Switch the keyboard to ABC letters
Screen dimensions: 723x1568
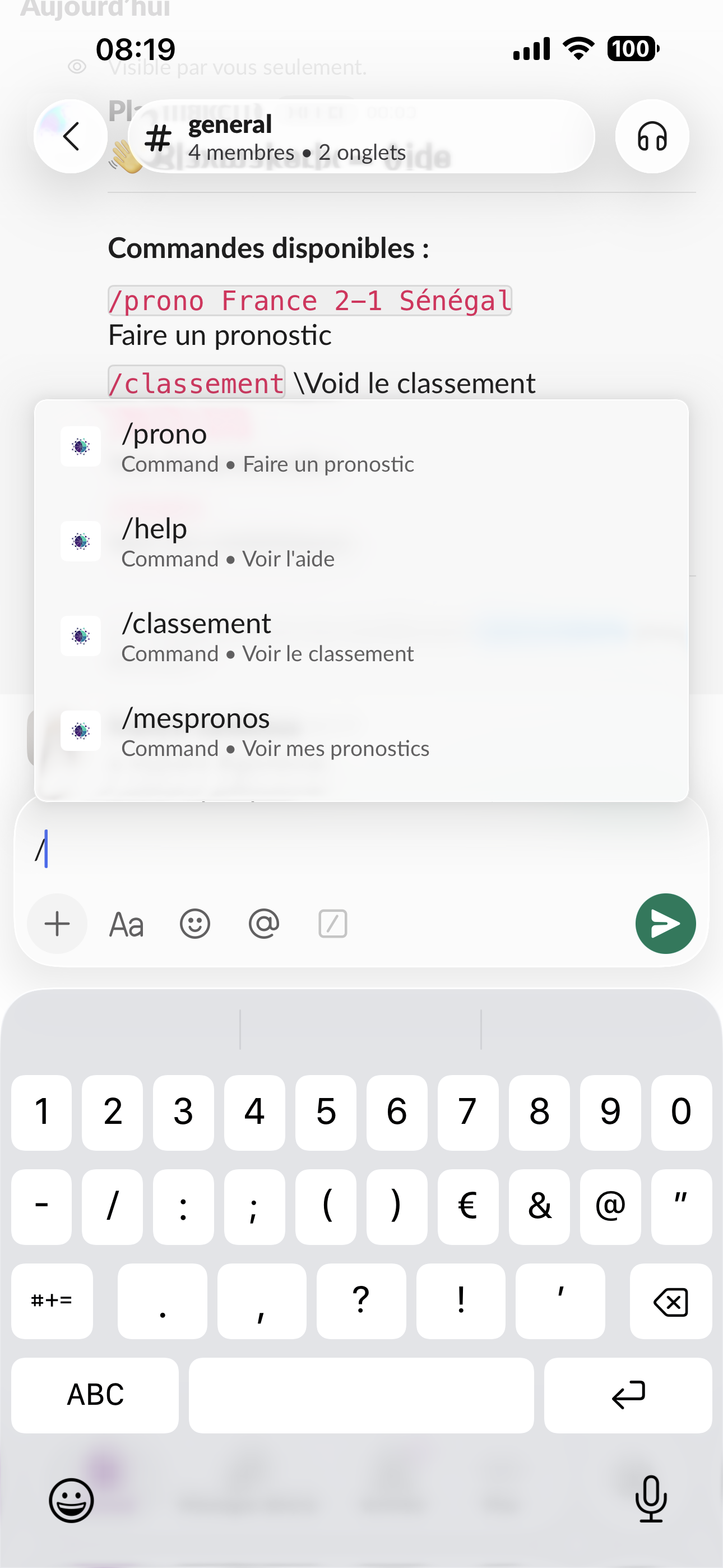point(95,1395)
